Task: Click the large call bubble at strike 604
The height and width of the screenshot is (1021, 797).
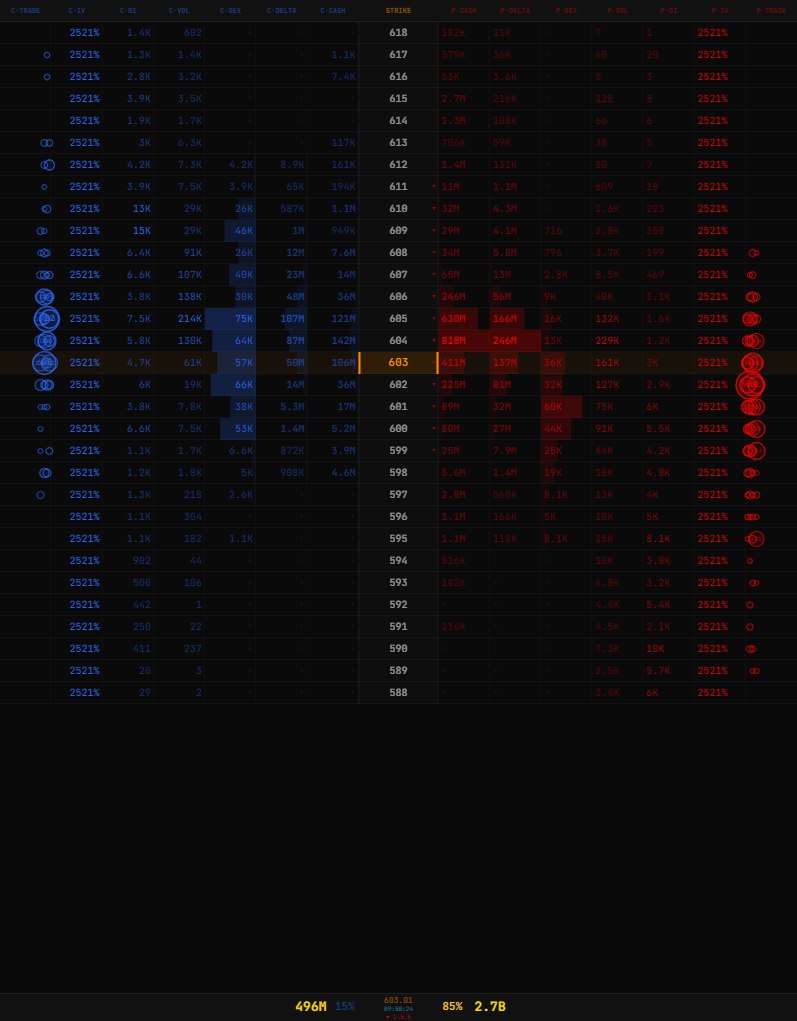Action: (x=44, y=340)
